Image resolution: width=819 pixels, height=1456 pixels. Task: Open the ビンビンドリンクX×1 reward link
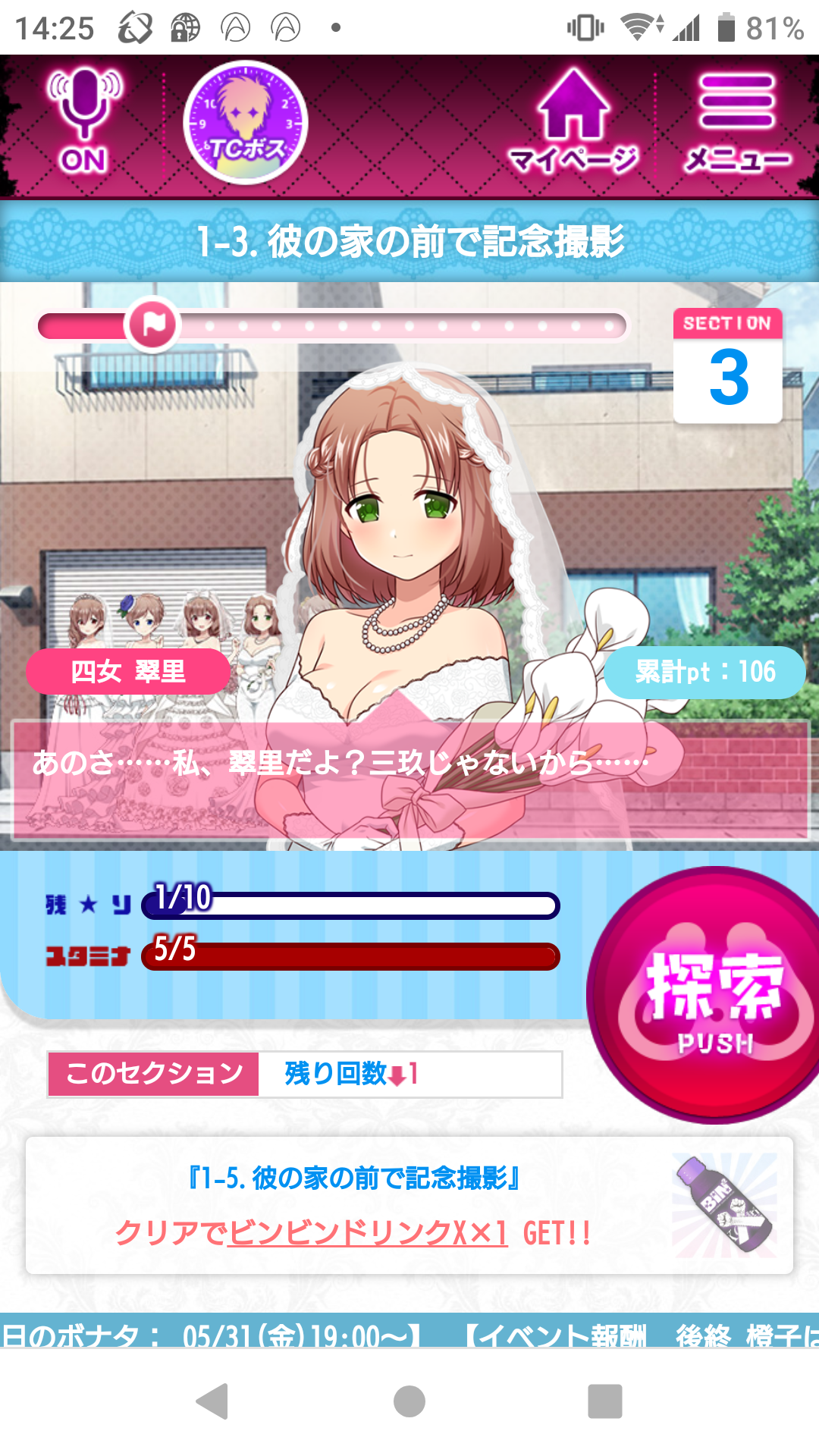point(368,1233)
